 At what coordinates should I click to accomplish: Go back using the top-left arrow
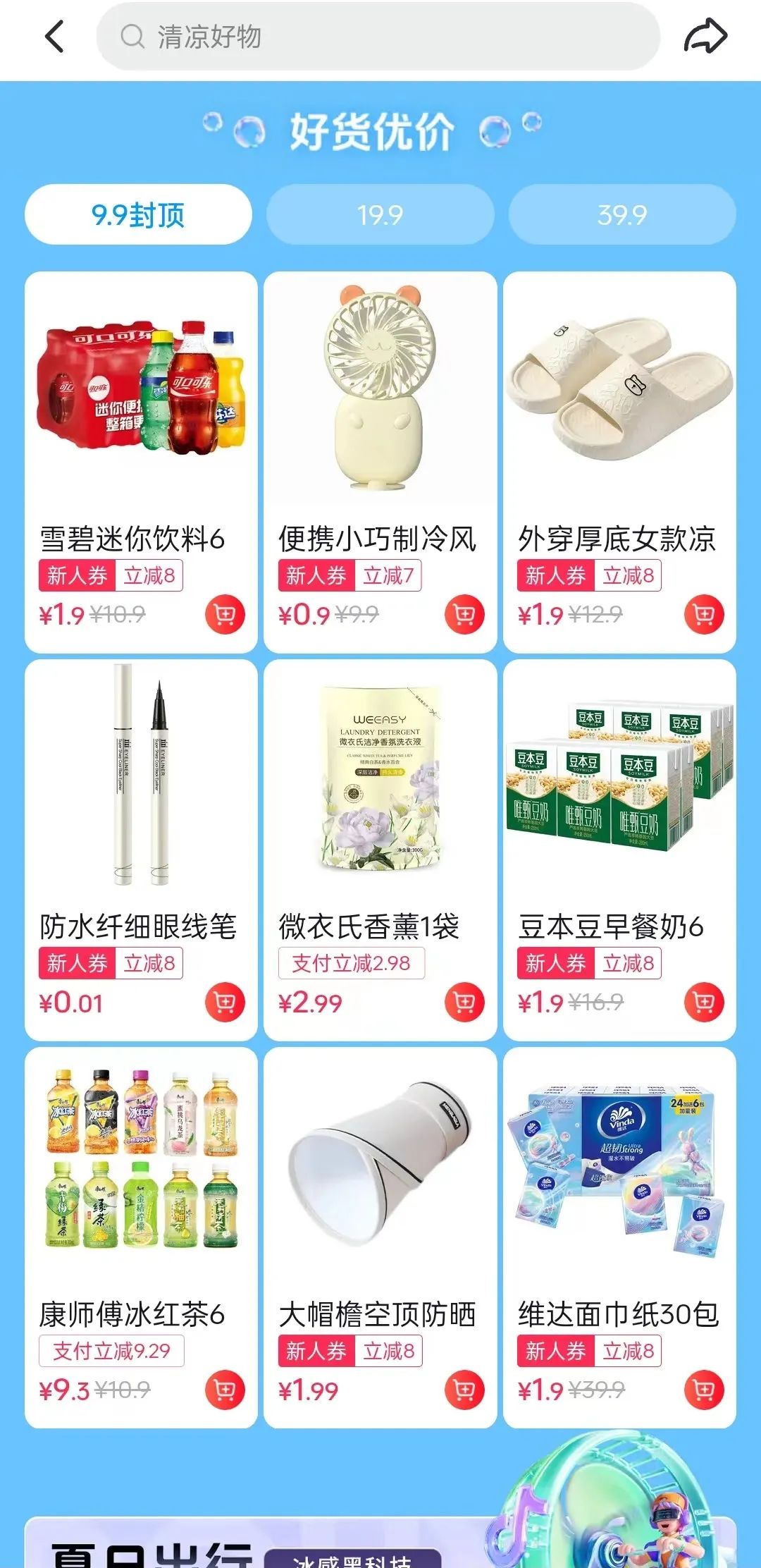[55, 37]
